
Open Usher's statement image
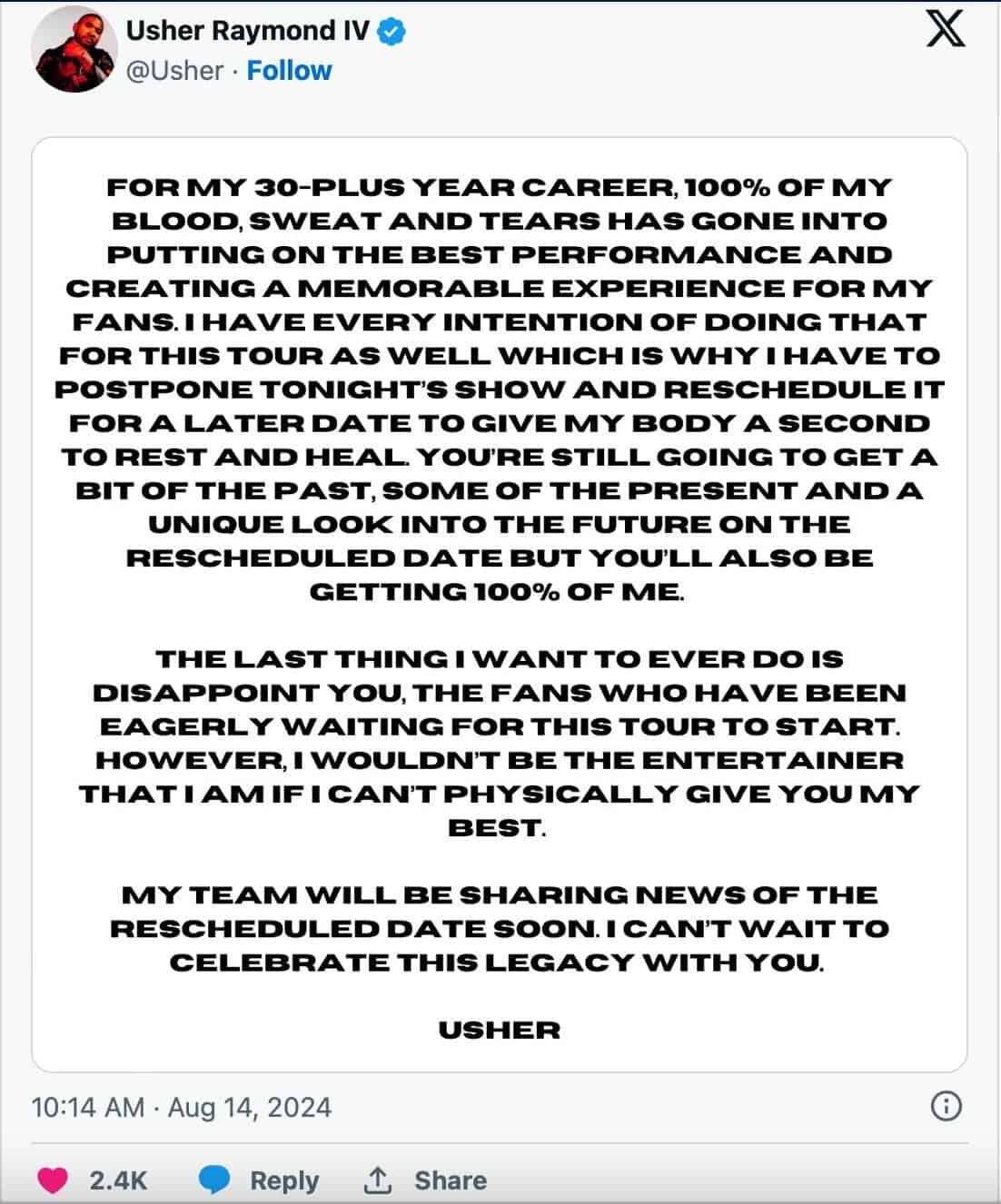pyautogui.click(x=500, y=604)
